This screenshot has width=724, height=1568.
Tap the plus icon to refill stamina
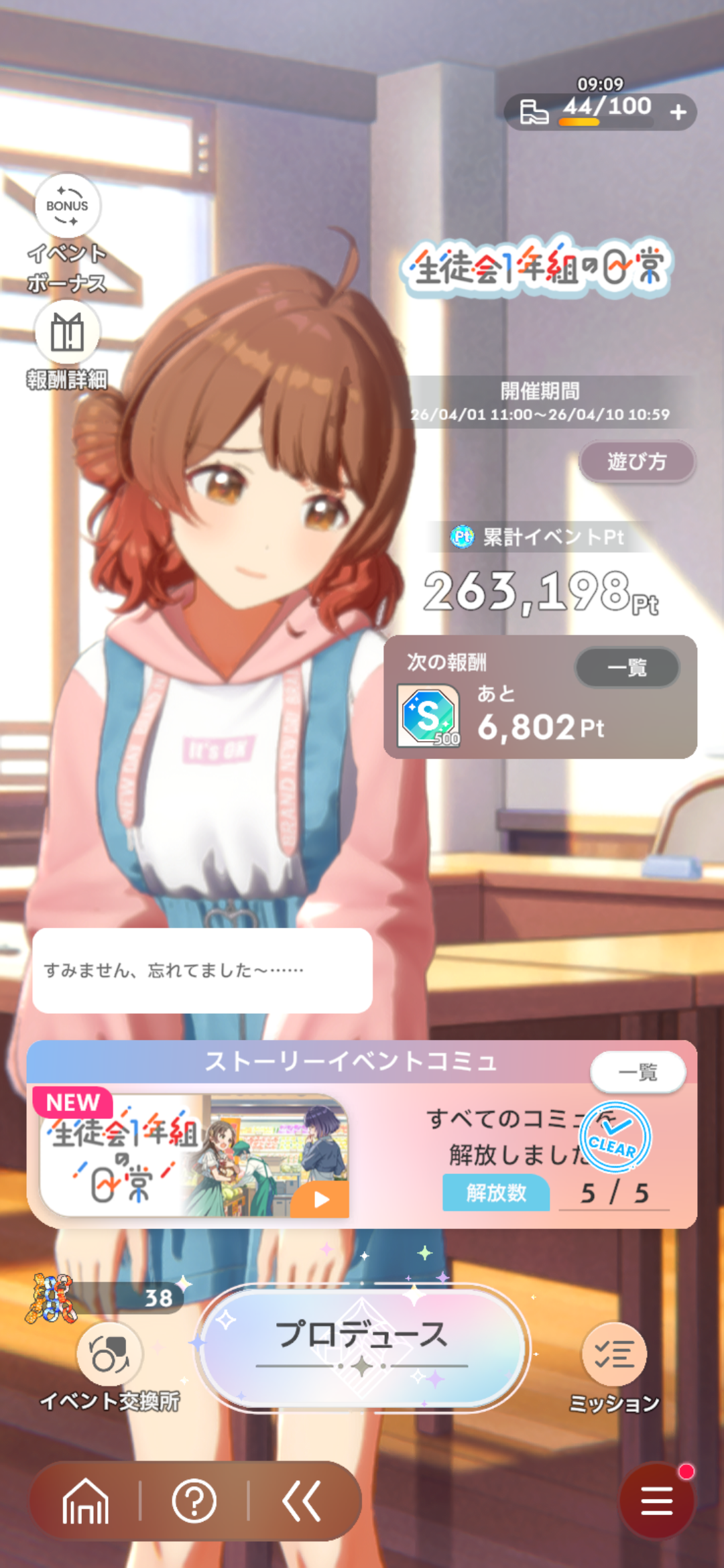click(x=678, y=112)
